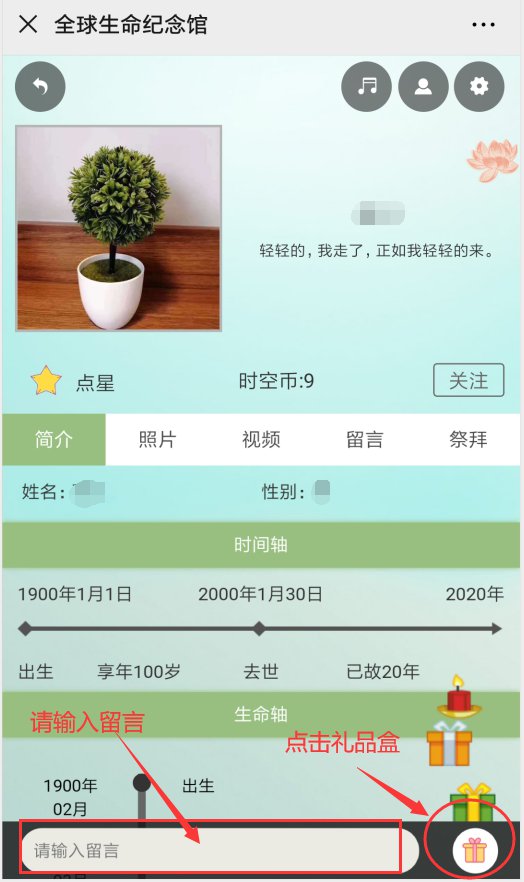
Task: Tap the background music icon
Action: point(367,87)
